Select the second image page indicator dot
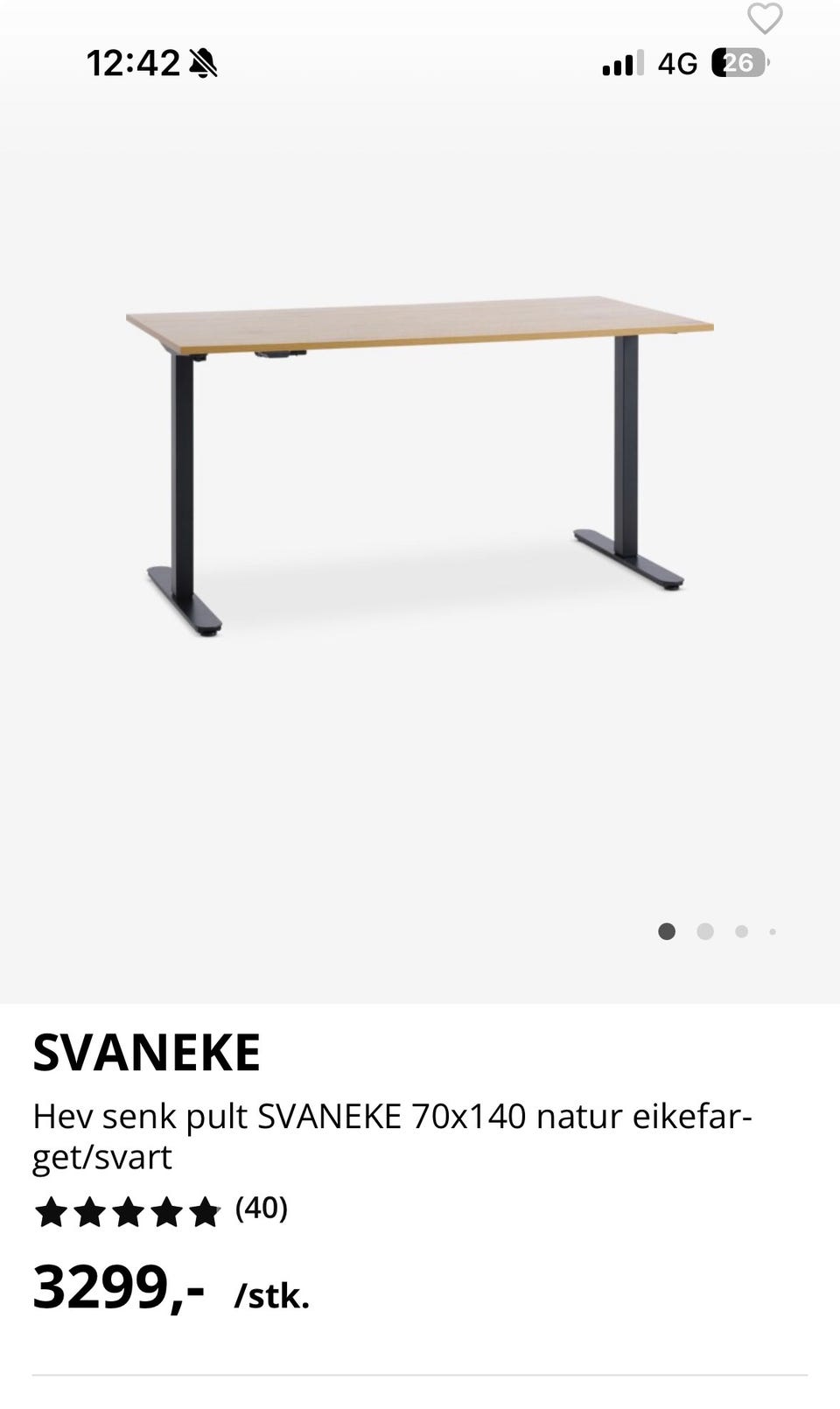This screenshot has width=840, height=1409. (705, 932)
